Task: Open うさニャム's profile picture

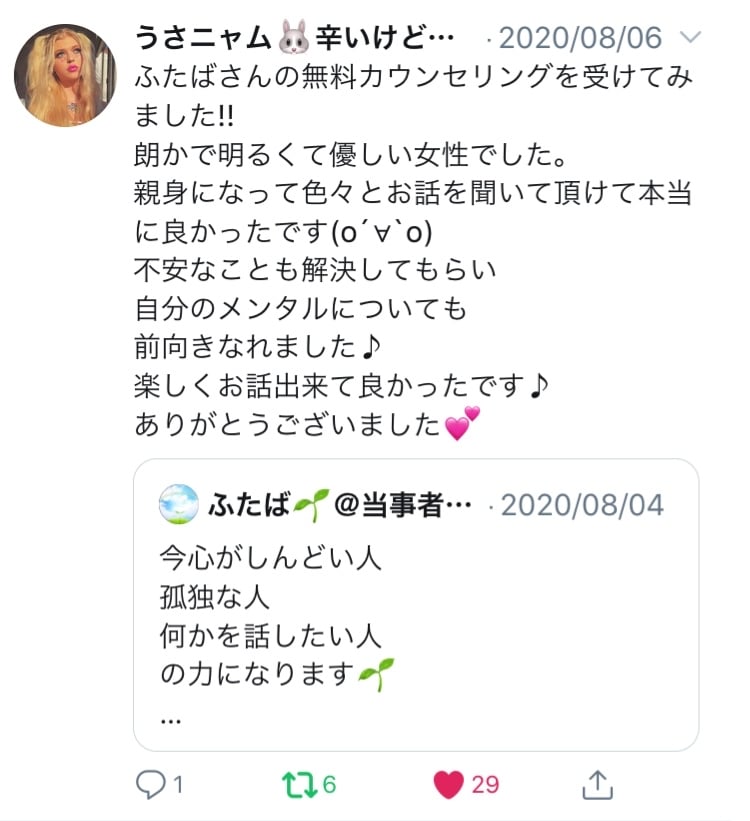Action: click(x=65, y=76)
